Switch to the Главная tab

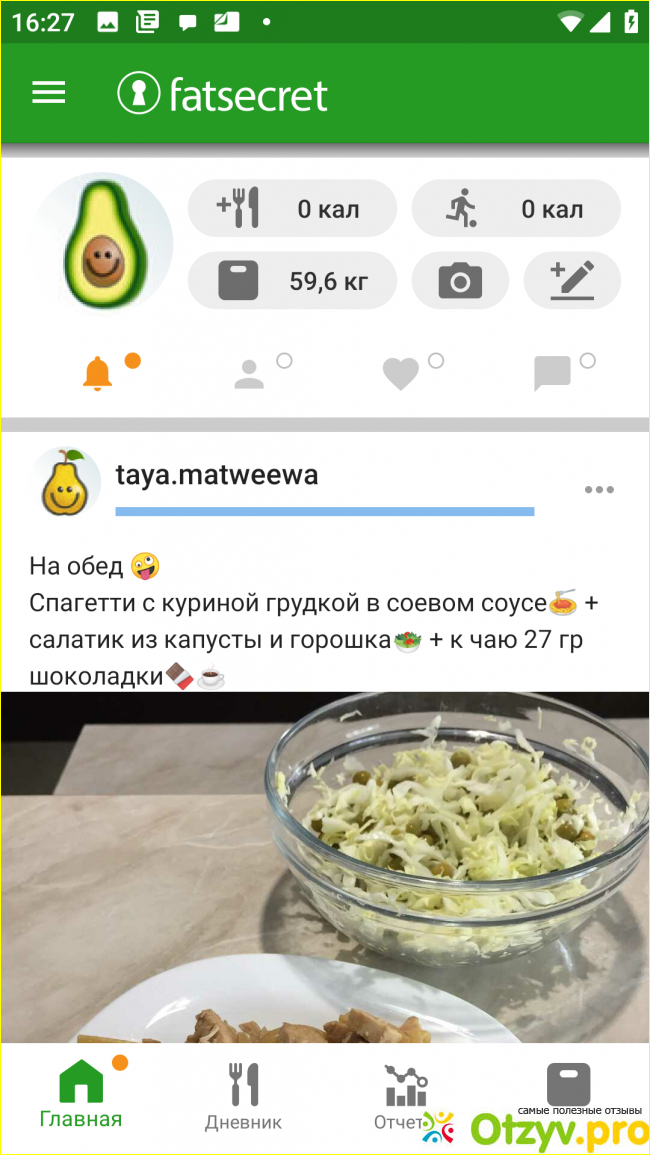pyautogui.click(x=81, y=1095)
